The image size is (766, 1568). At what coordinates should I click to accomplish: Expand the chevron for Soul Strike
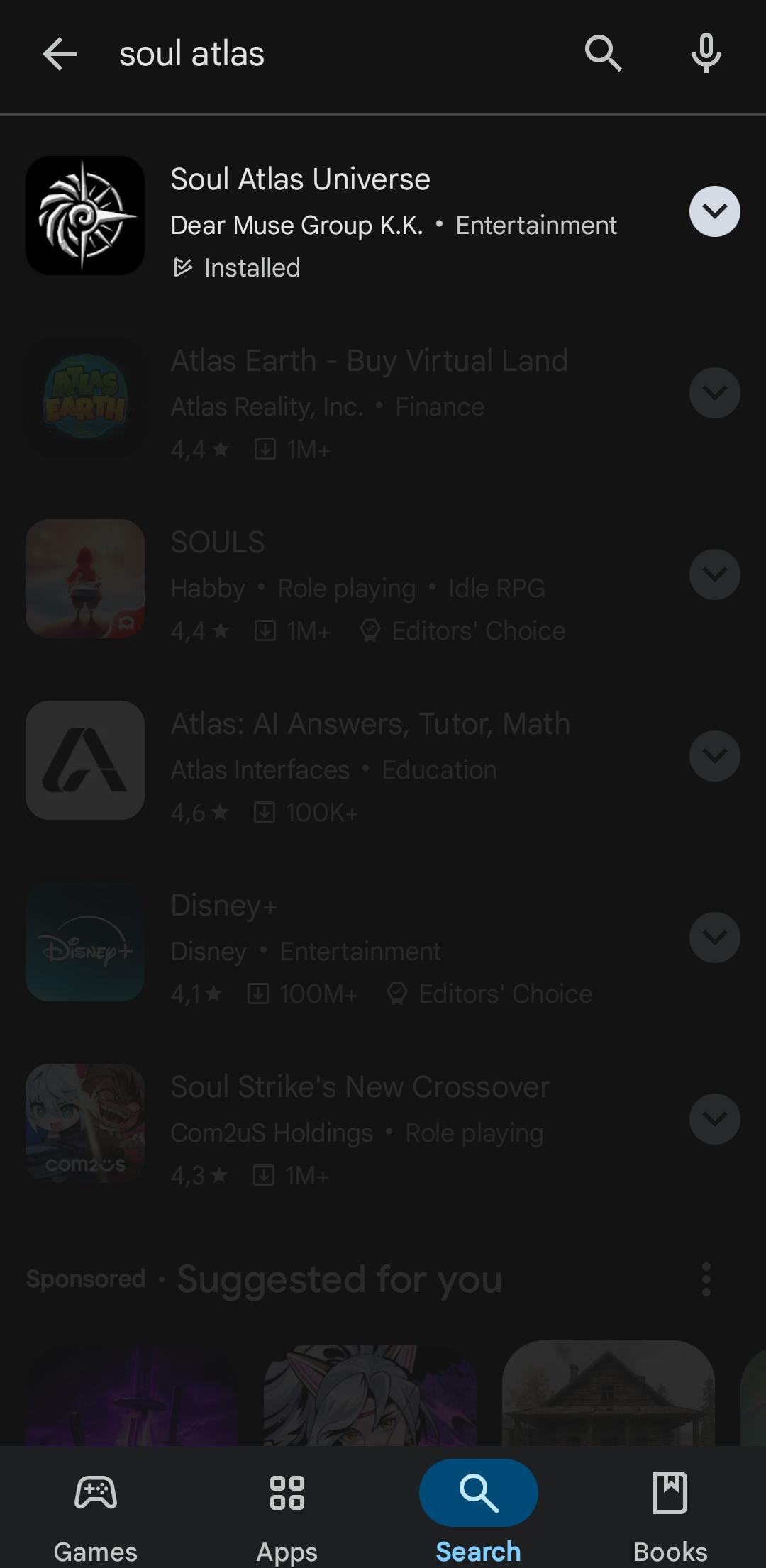pos(714,1119)
